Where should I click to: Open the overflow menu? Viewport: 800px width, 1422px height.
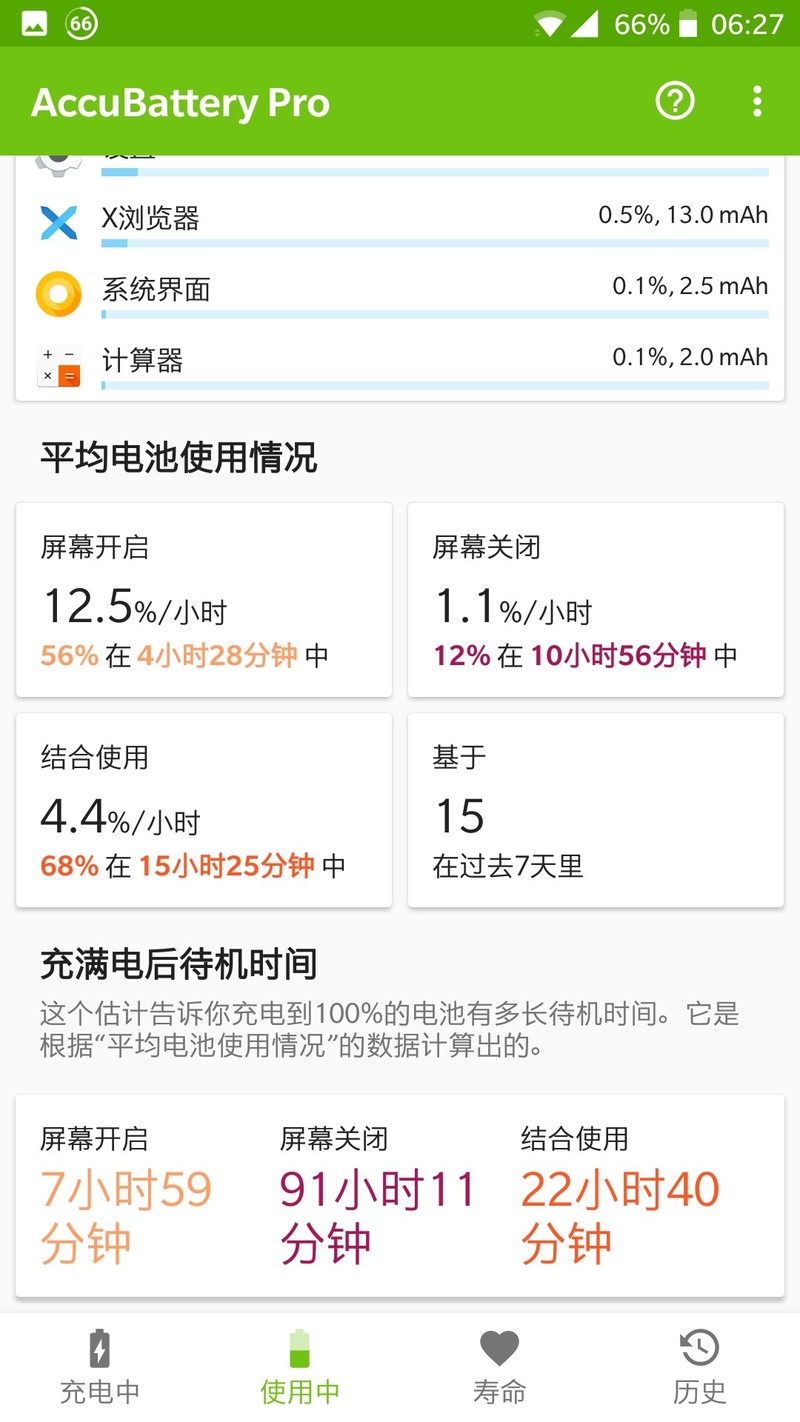click(x=757, y=101)
